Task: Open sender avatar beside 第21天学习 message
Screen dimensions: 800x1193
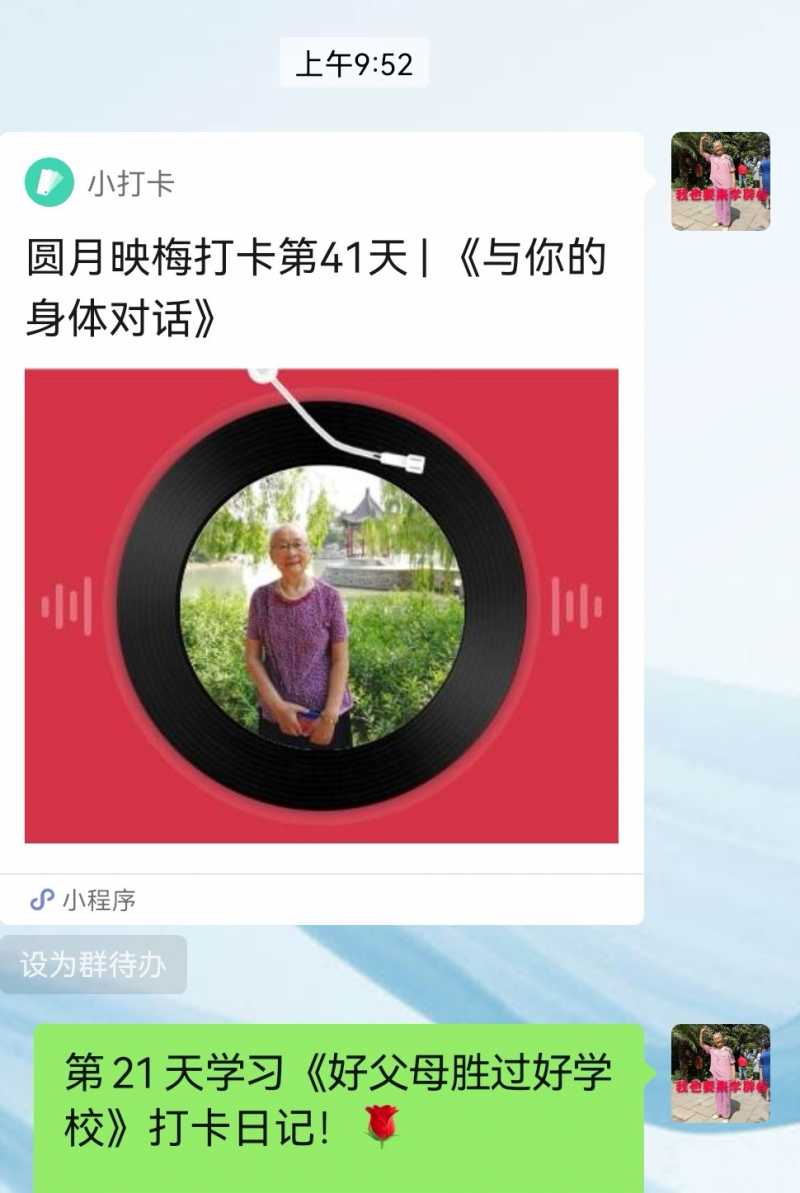Action: click(x=720, y=1073)
